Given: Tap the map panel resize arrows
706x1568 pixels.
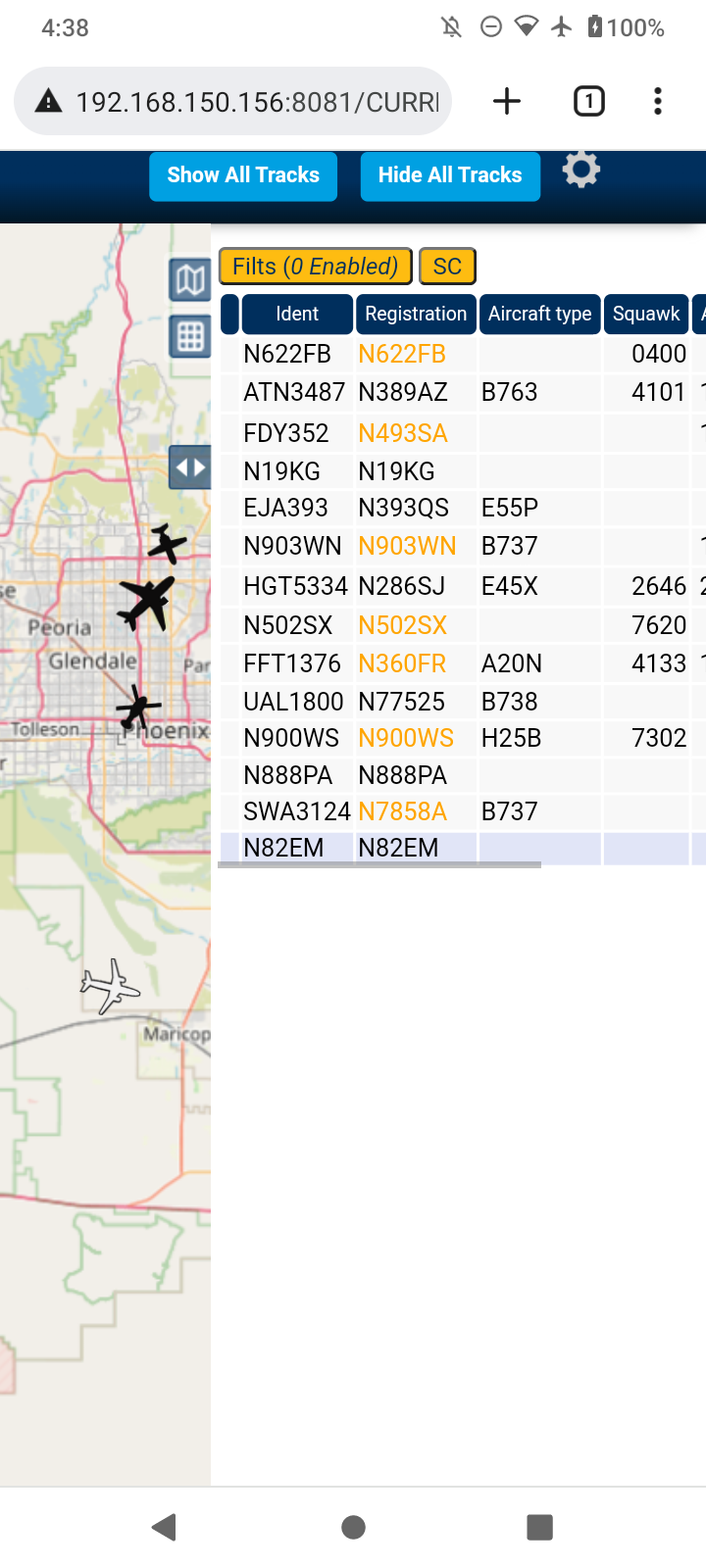Looking at the screenshot, I should 190,467.
